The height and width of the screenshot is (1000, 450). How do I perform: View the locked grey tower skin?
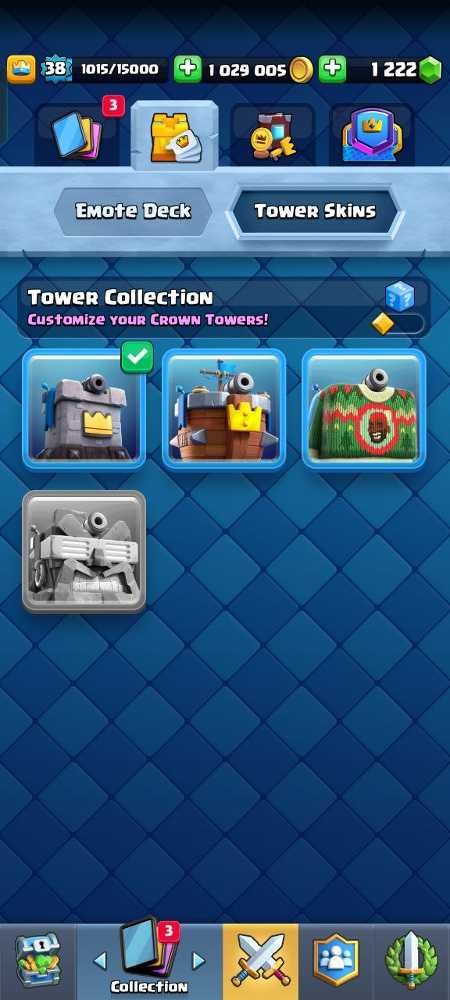(84, 552)
